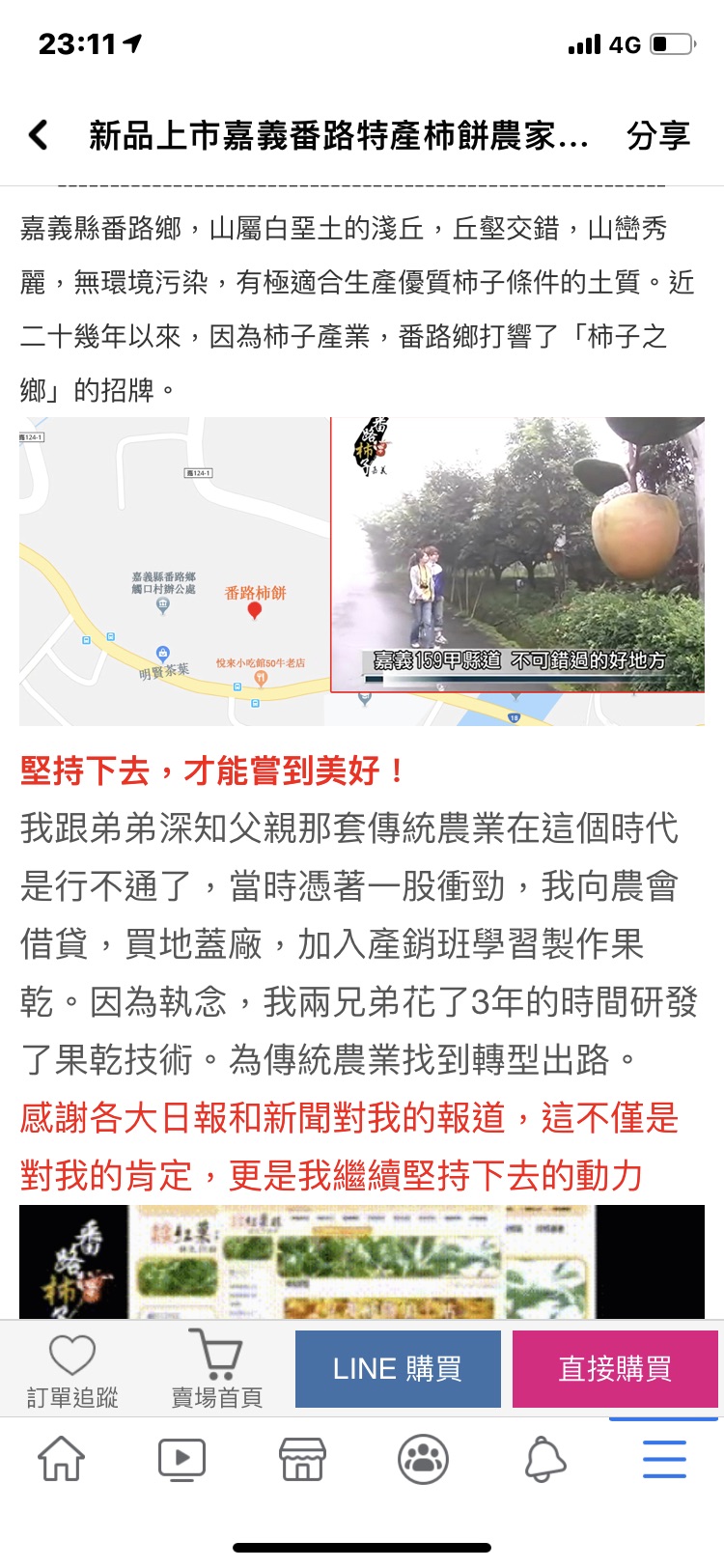This screenshot has width=724, height=1568.
Task: Switch to the Watch video tab
Action: (x=181, y=1459)
